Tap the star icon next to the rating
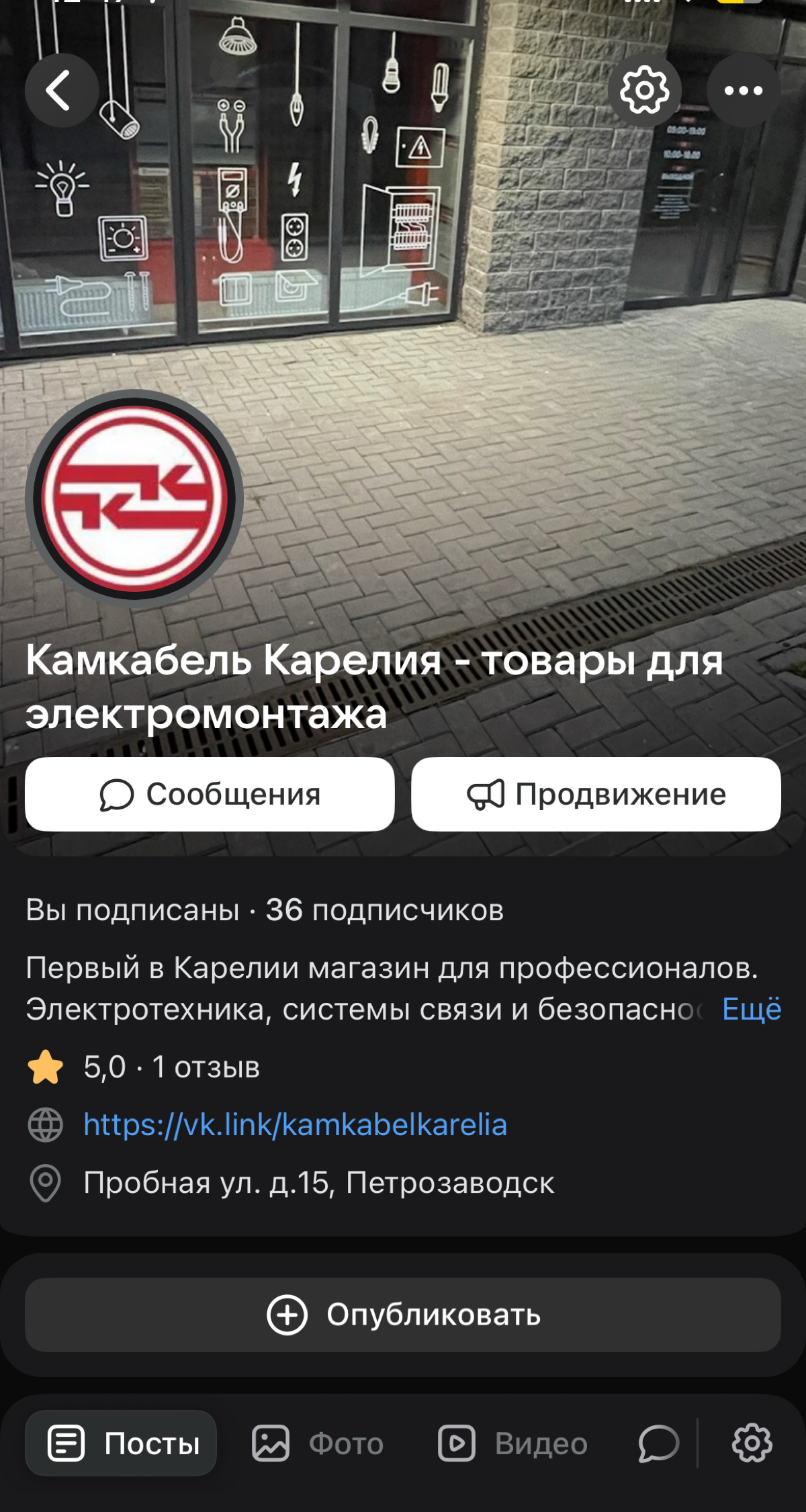Image resolution: width=806 pixels, height=1512 pixels. point(46,1067)
